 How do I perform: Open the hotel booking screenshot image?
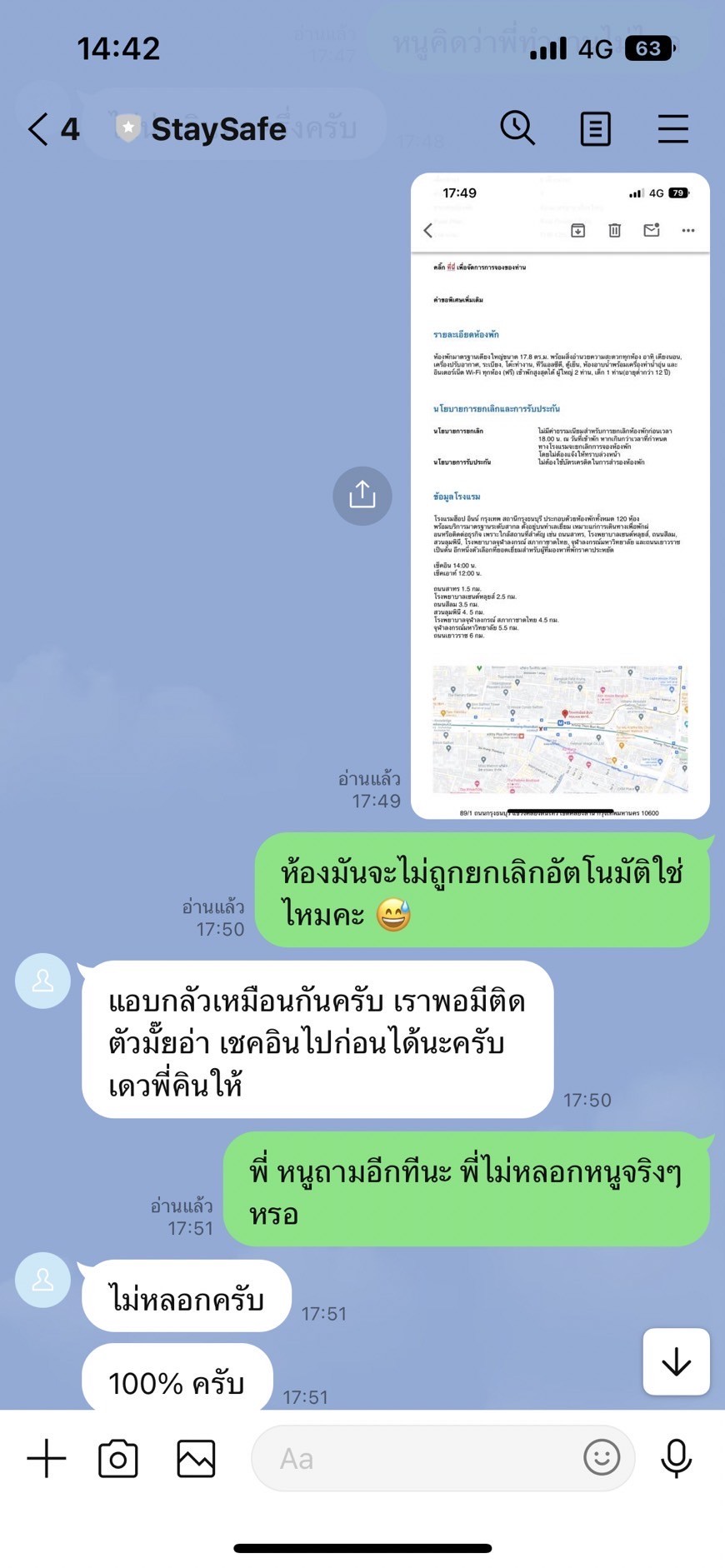point(560,496)
